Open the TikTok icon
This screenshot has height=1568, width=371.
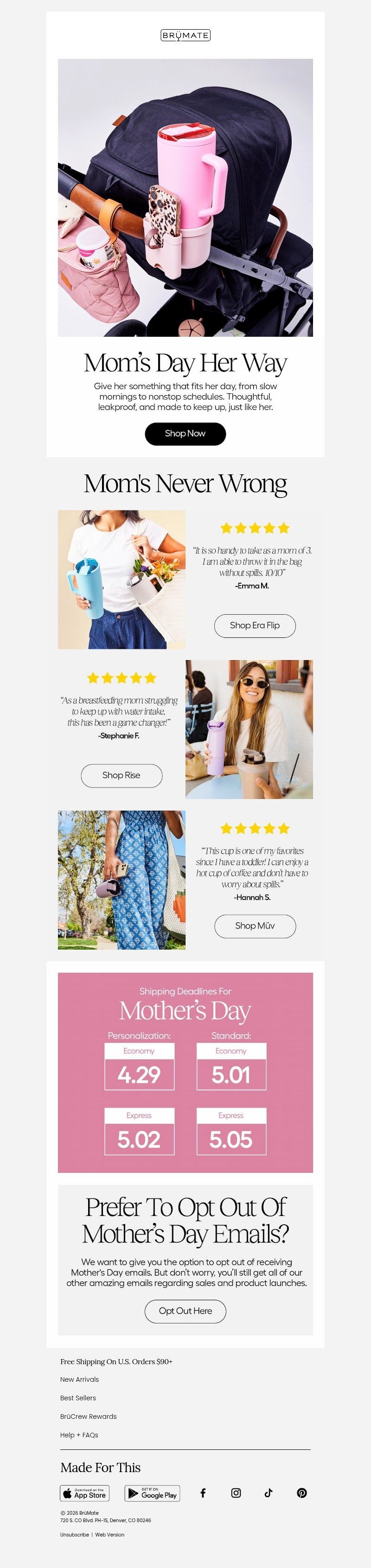(x=269, y=1492)
